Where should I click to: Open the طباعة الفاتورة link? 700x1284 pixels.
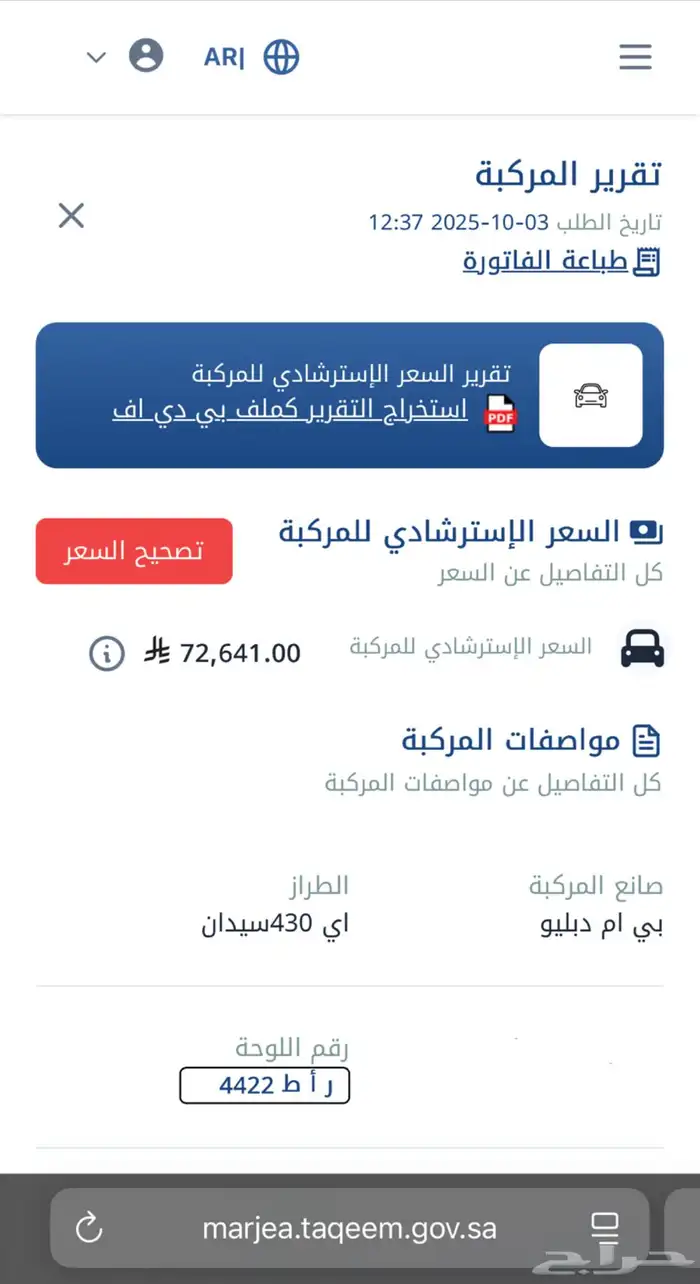point(546,261)
